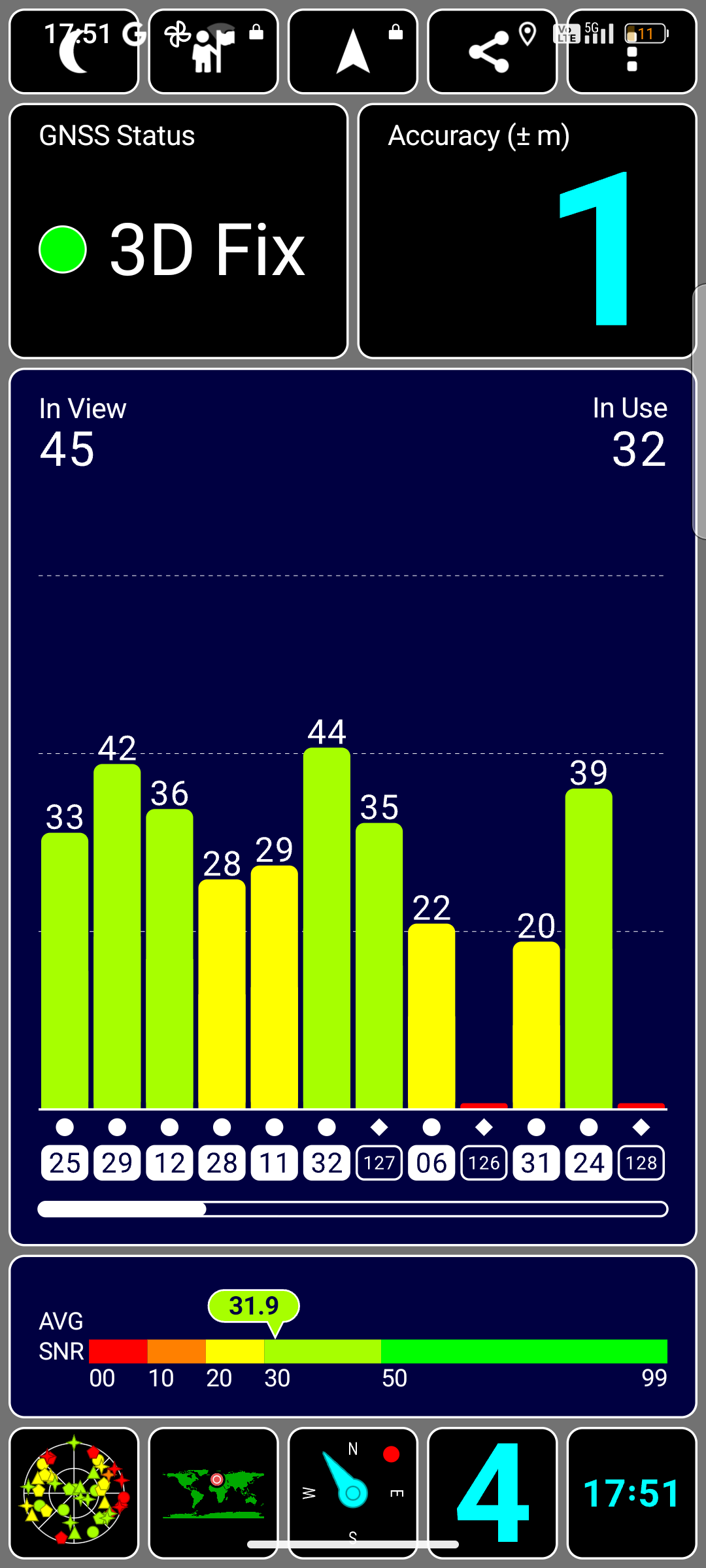Tap the satellite list scrollbar under the bar chart
Viewport: 706px width, 1568px height.
point(353,1209)
